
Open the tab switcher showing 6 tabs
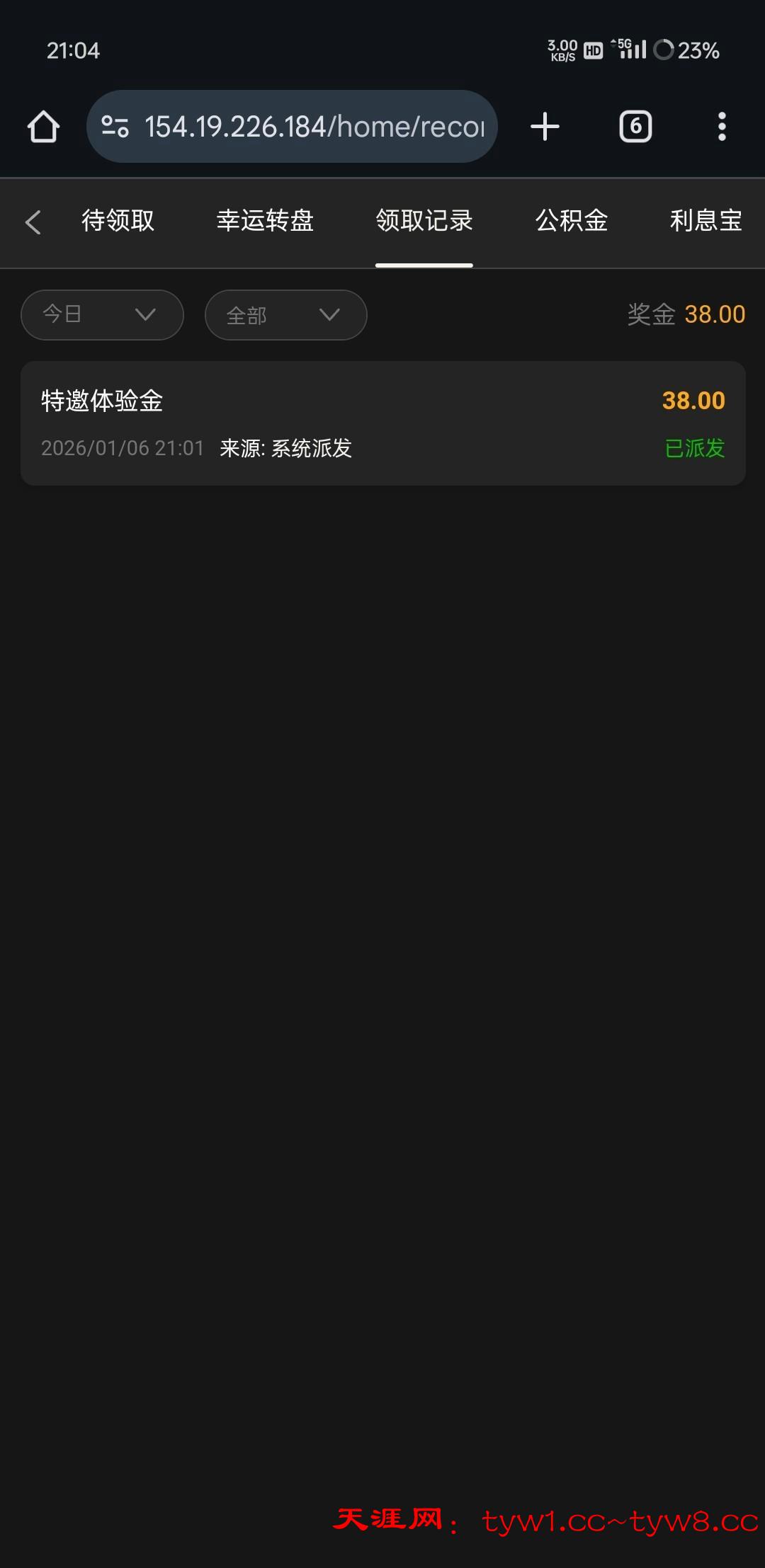pos(635,127)
